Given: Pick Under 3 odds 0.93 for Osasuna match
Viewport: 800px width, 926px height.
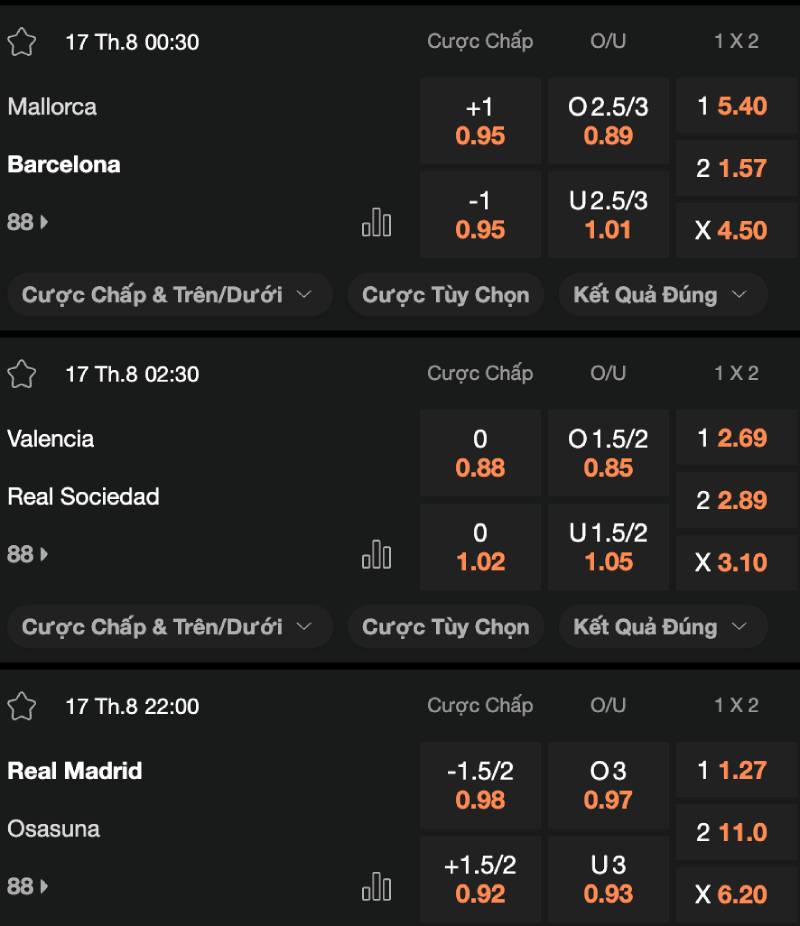Looking at the screenshot, I should [x=608, y=880].
